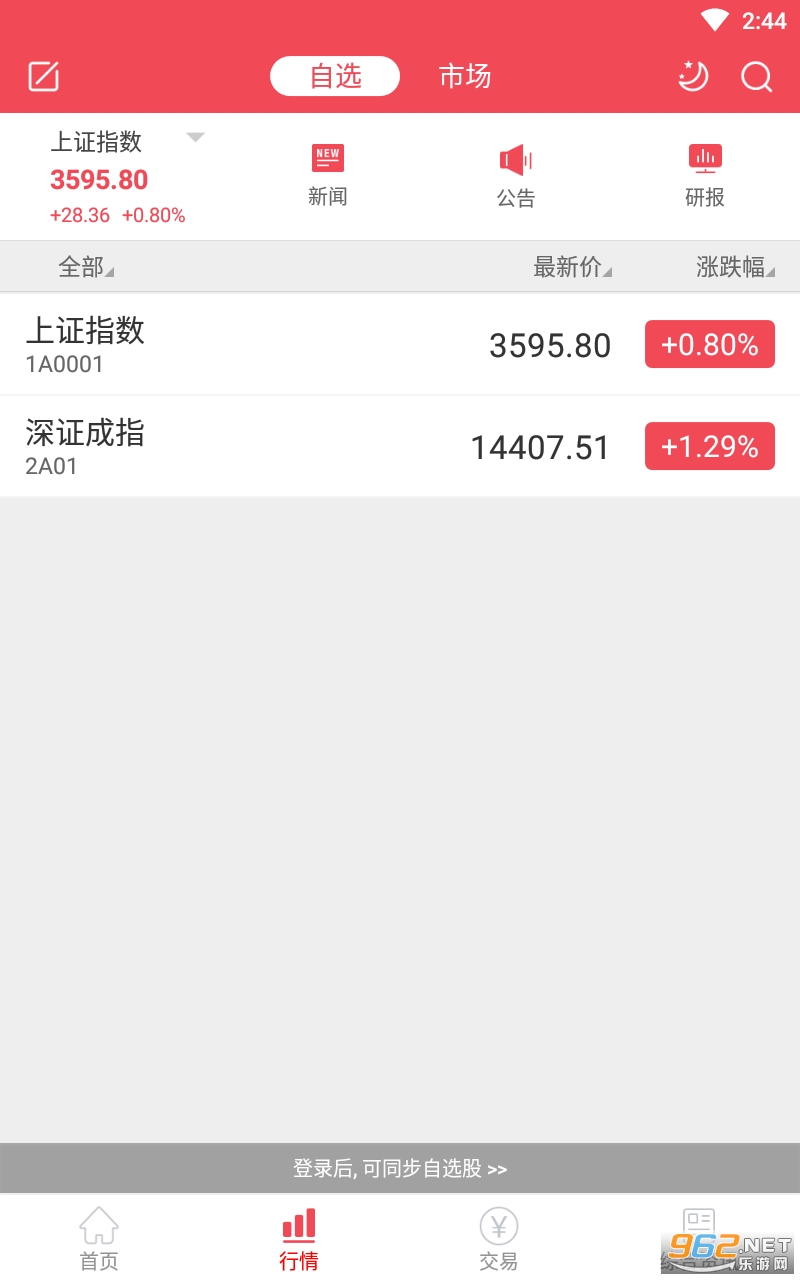Go to the 首页 home tab
Image resolution: width=800 pixels, height=1280 pixels.
click(99, 1239)
